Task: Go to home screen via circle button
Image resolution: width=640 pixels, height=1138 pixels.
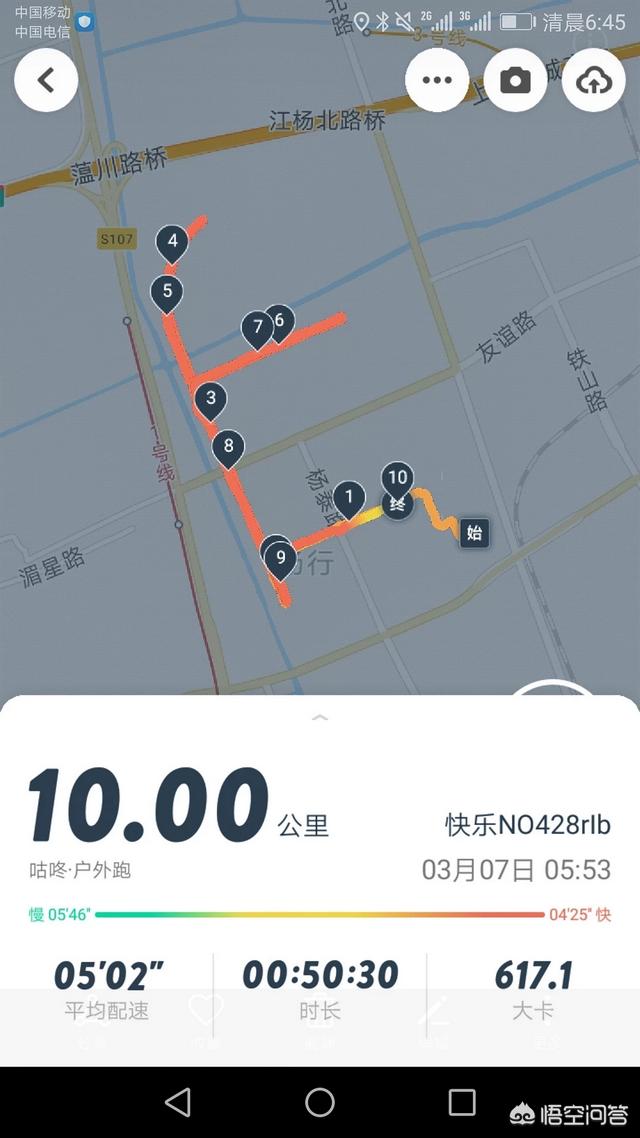Action: coord(320,1102)
